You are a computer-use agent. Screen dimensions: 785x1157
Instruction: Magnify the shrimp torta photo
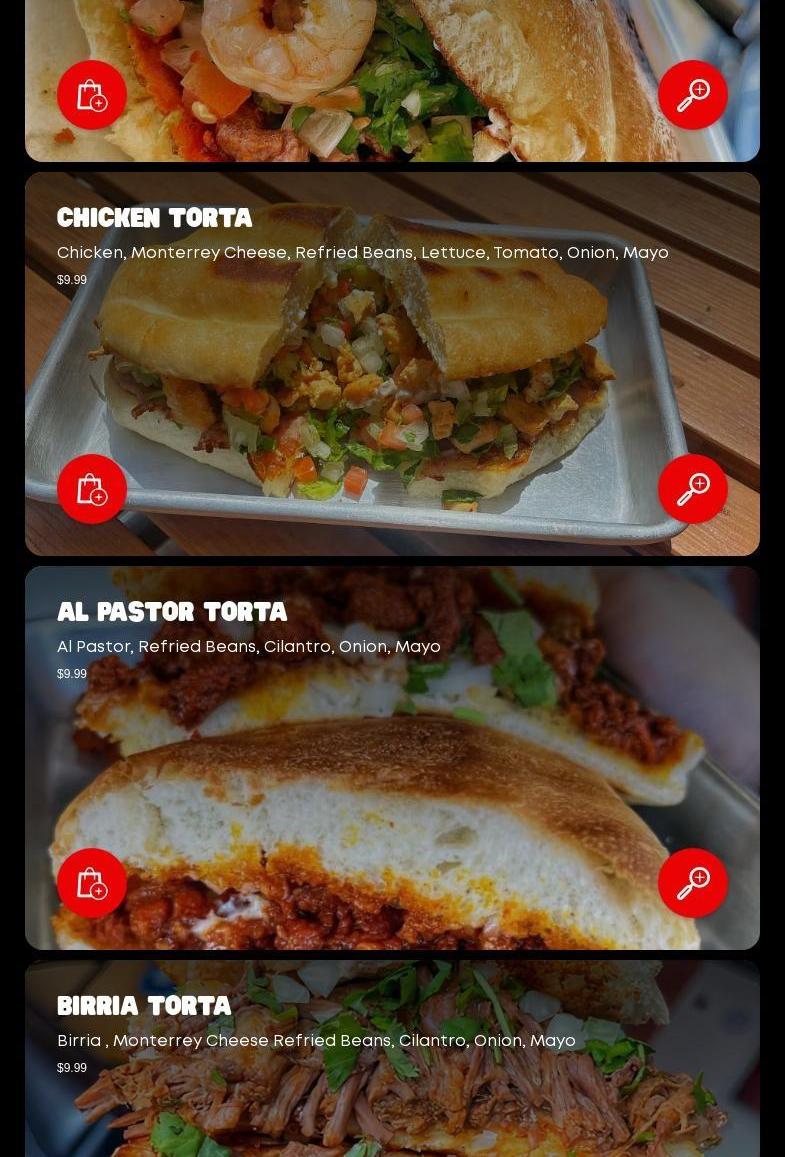coord(692,95)
